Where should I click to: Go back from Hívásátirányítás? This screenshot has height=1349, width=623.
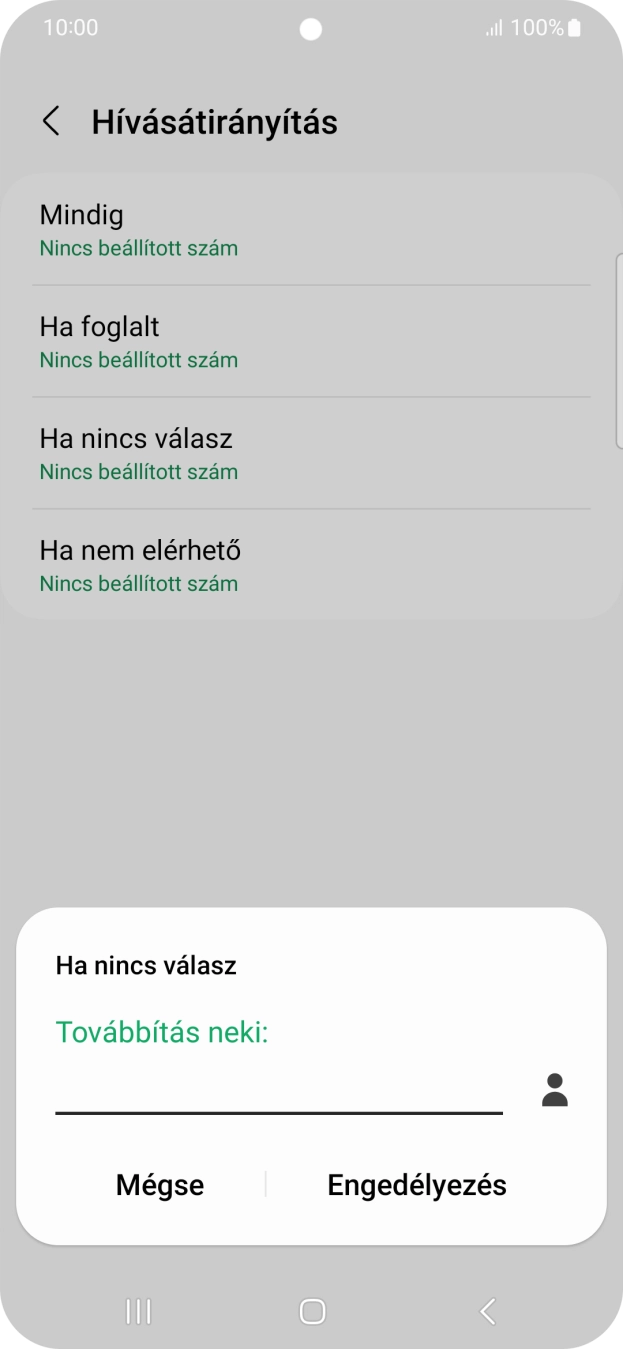pos(51,122)
